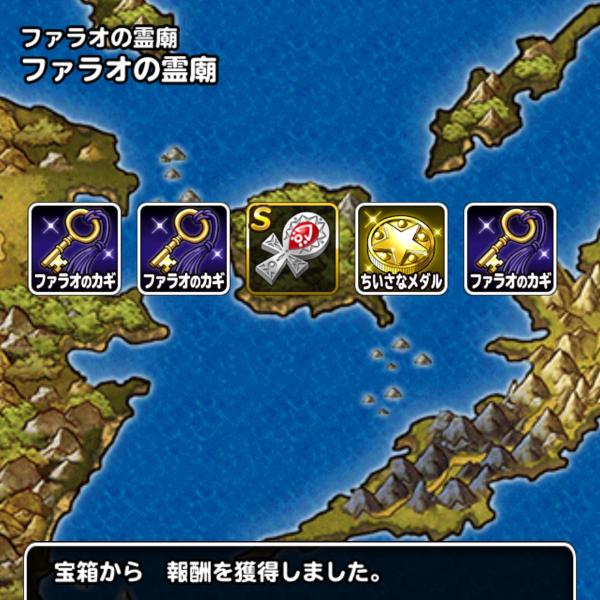Screen dimensions: 600x600
Task: Tap the S-rank reward item tile
Action: (292, 248)
